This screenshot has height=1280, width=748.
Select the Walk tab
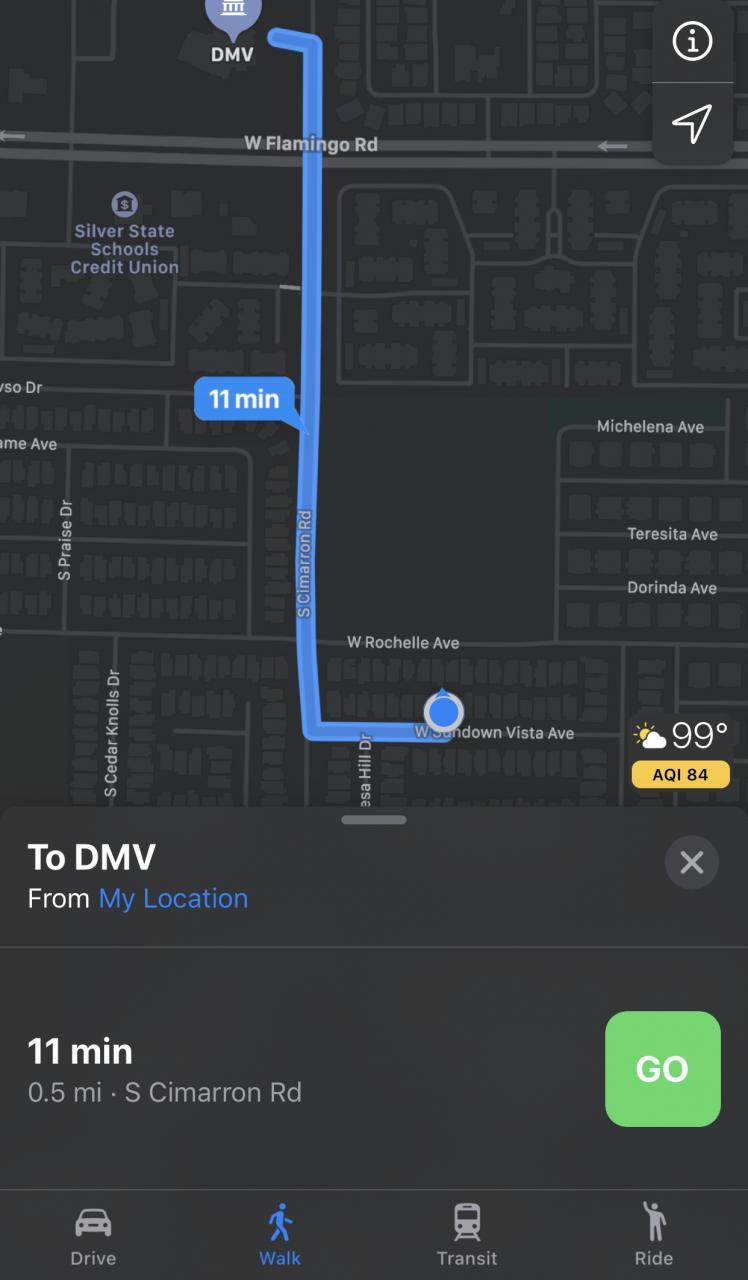(280, 1237)
